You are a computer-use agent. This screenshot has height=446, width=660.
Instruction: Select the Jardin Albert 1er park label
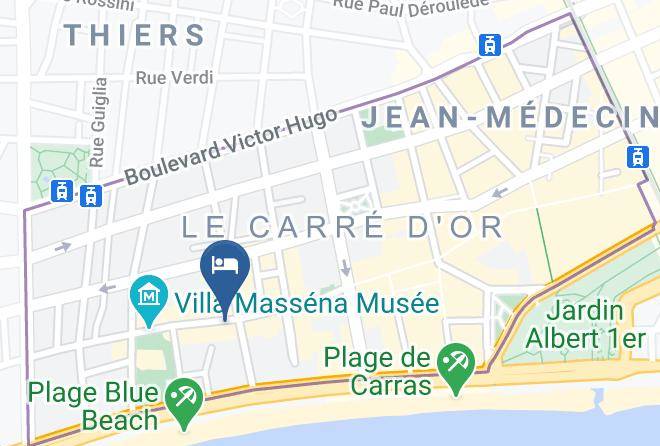point(585,324)
